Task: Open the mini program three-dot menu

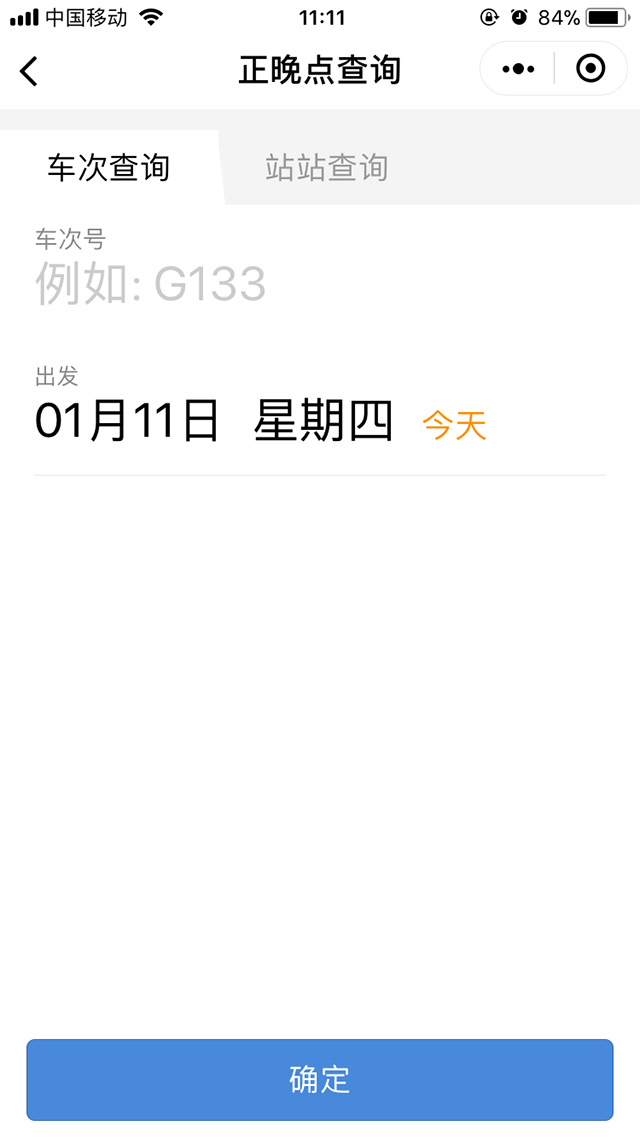Action: (x=518, y=69)
